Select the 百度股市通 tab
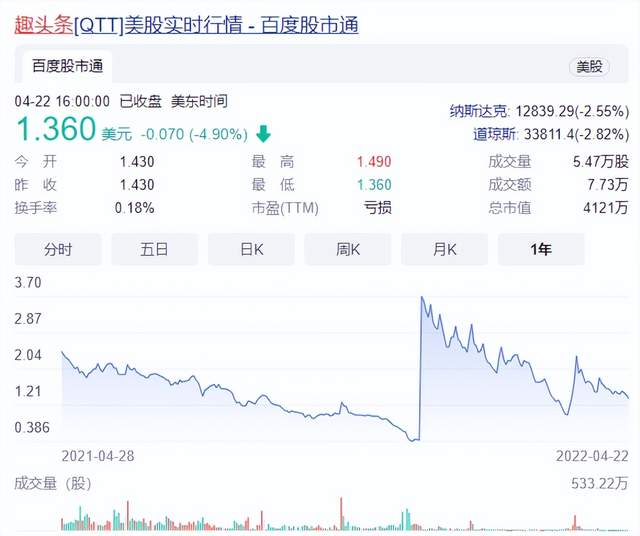This screenshot has height=536, width=640. (x=67, y=67)
